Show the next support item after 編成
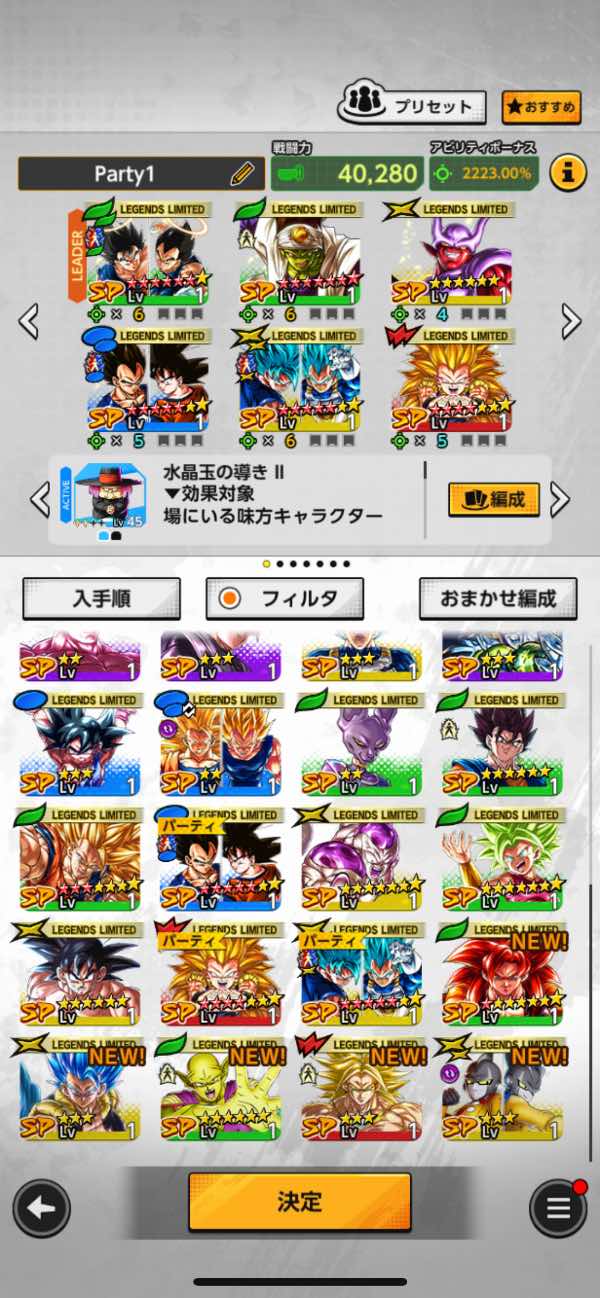Viewport: 600px width, 1298px height. pyautogui.click(x=560, y=498)
